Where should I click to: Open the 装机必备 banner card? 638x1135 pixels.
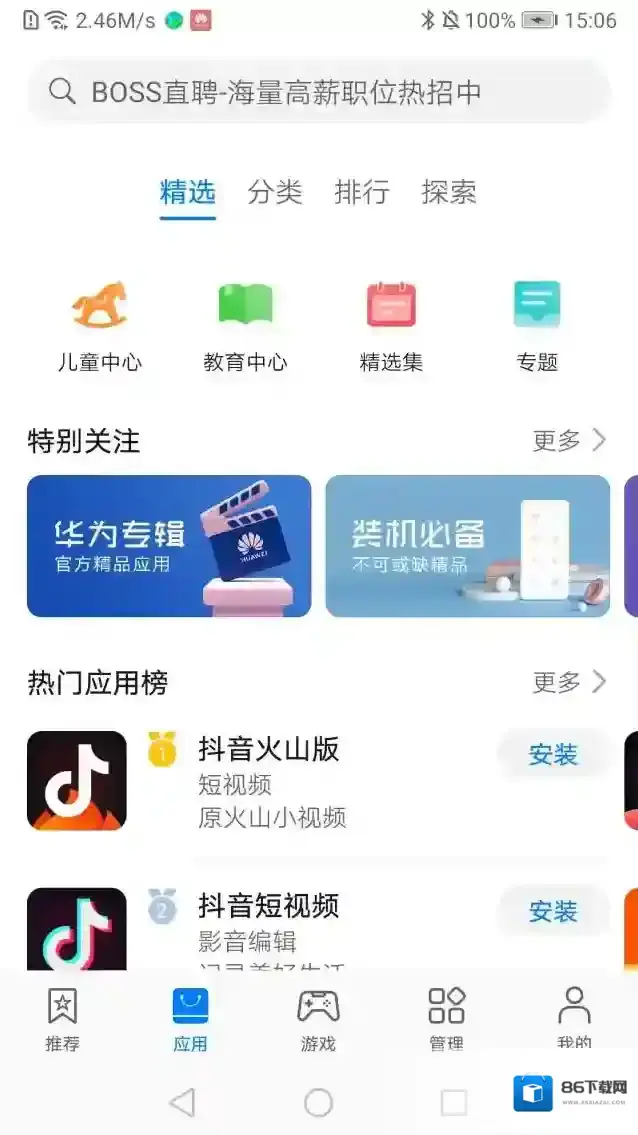[x=467, y=546]
